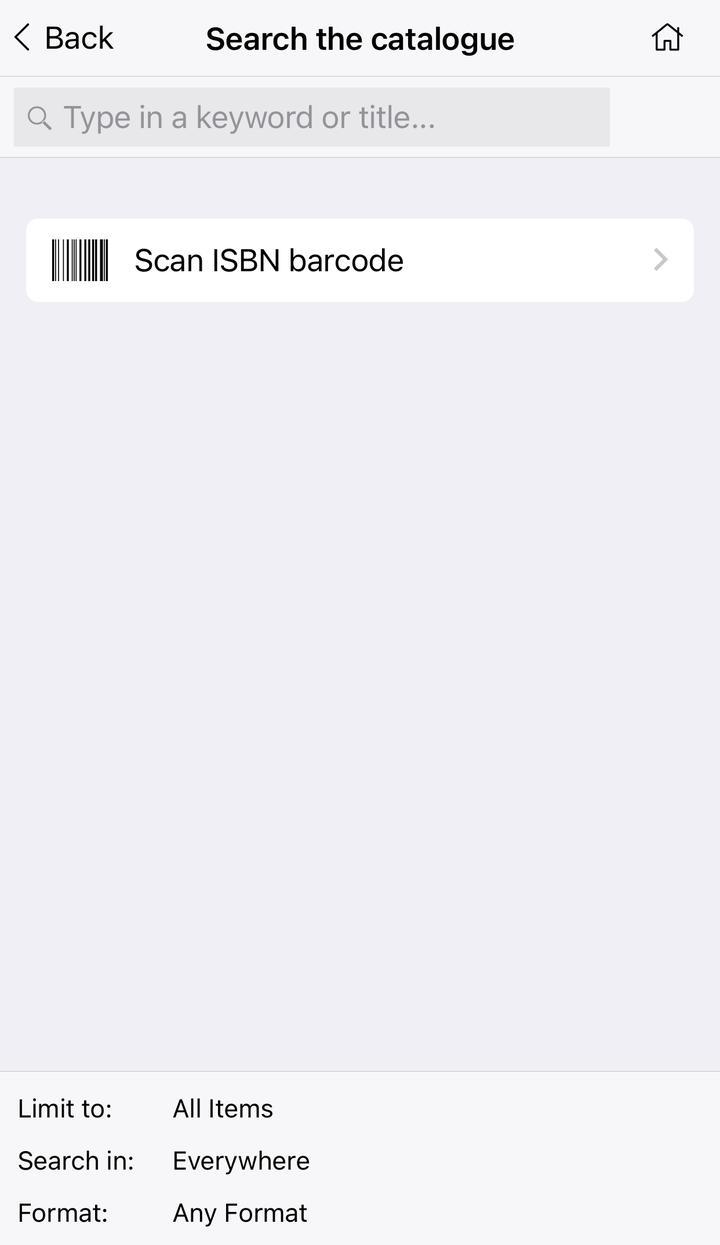Go back to the previous screen

tap(63, 38)
